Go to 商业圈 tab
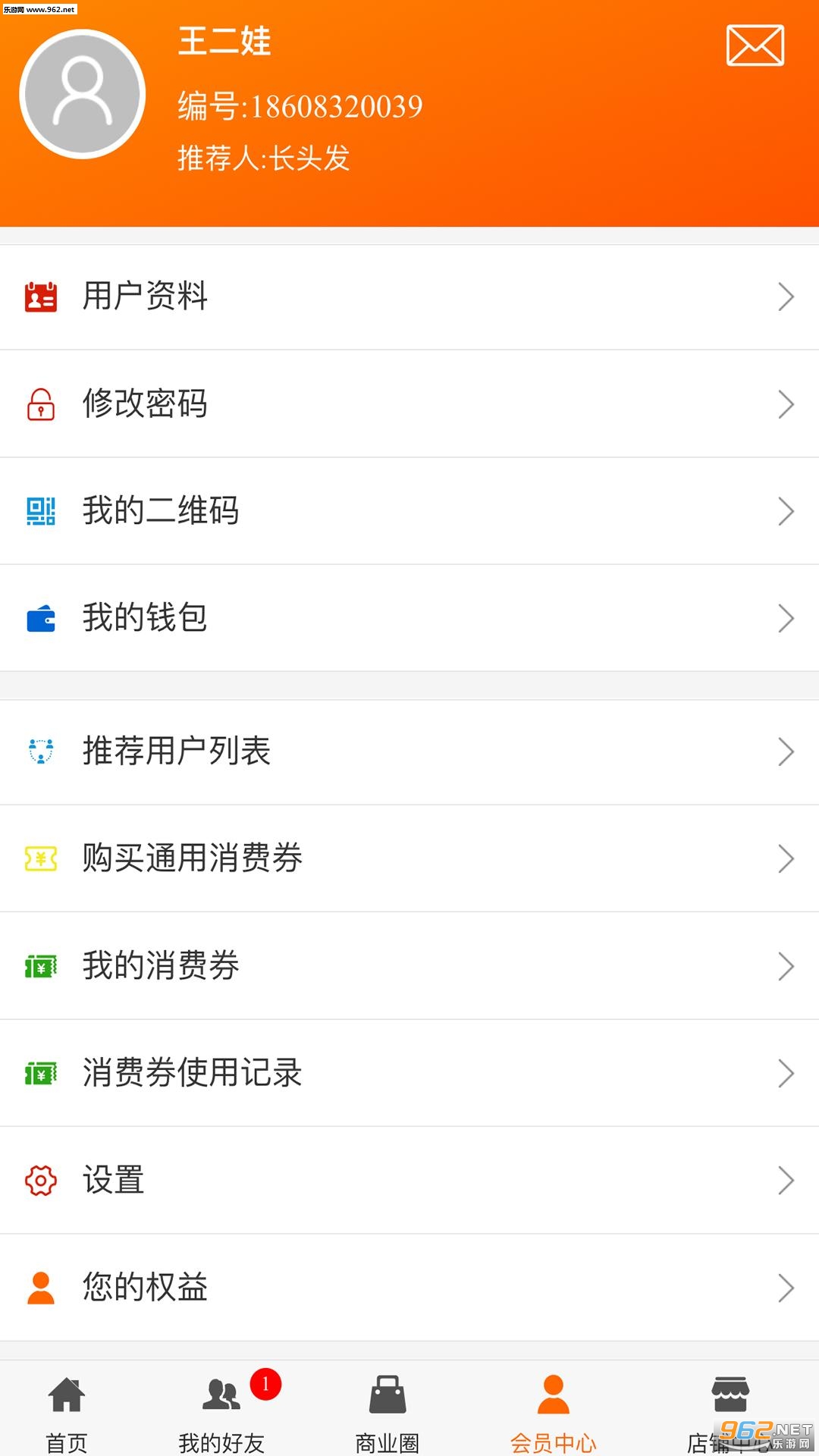The image size is (819, 1456). click(388, 1412)
